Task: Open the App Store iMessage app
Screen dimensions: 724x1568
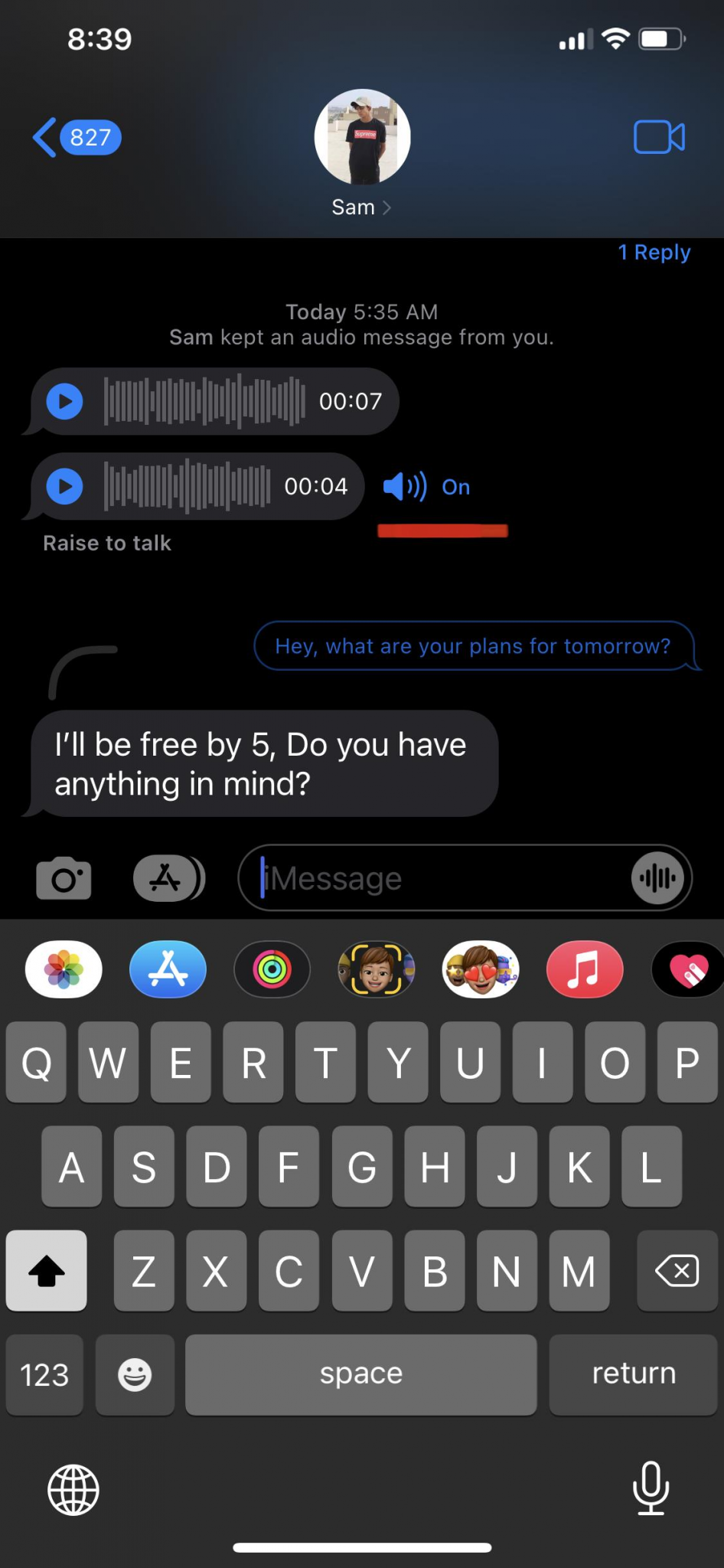Action: tap(168, 969)
